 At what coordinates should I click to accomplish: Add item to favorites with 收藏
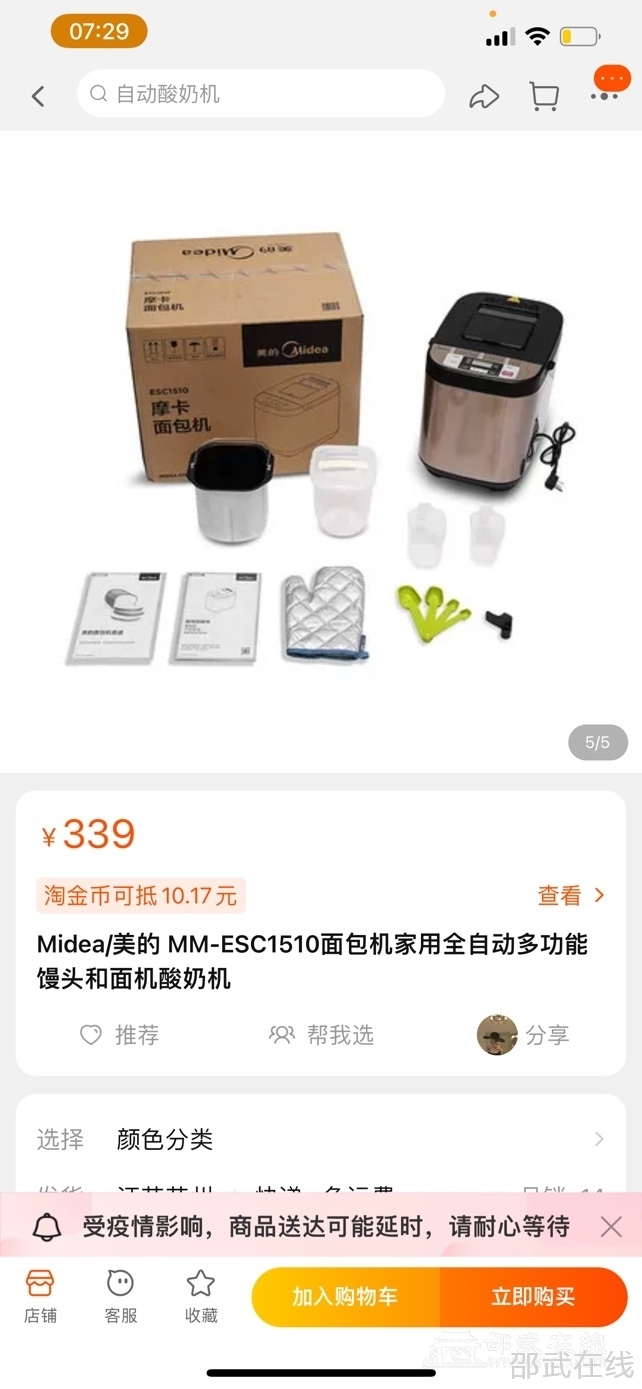(x=201, y=1296)
